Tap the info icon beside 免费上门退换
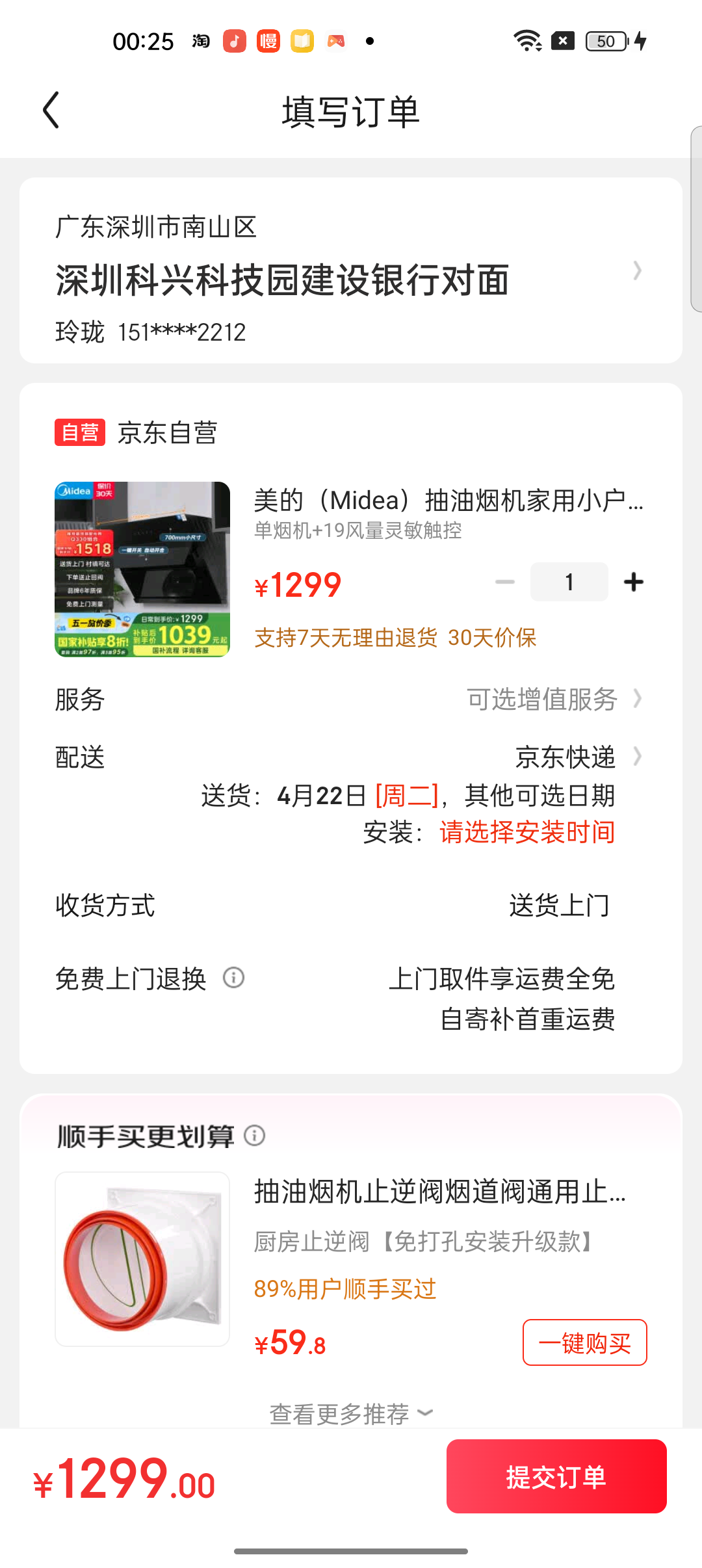The width and height of the screenshot is (702, 1568). (233, 978)
